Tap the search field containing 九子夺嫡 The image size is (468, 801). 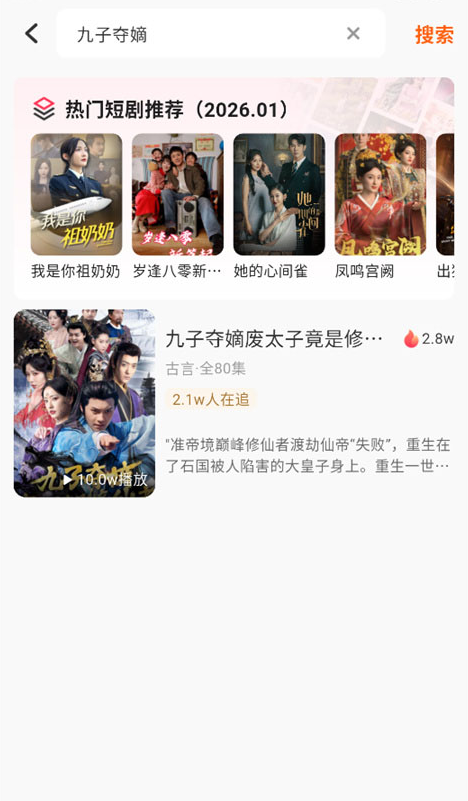pyautogui.click(x=221, y=34)
